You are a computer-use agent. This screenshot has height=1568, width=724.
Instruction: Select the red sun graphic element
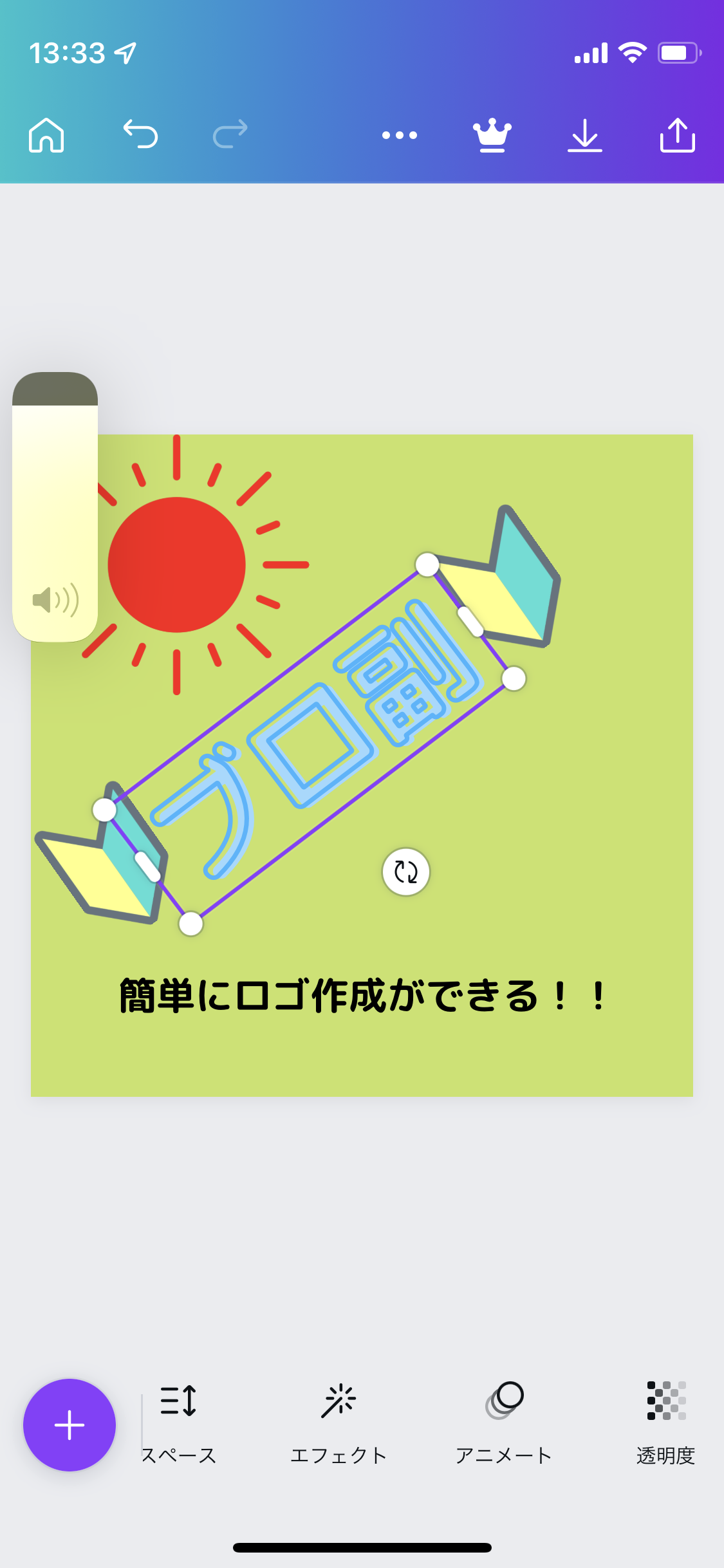(x=177, y=565)
